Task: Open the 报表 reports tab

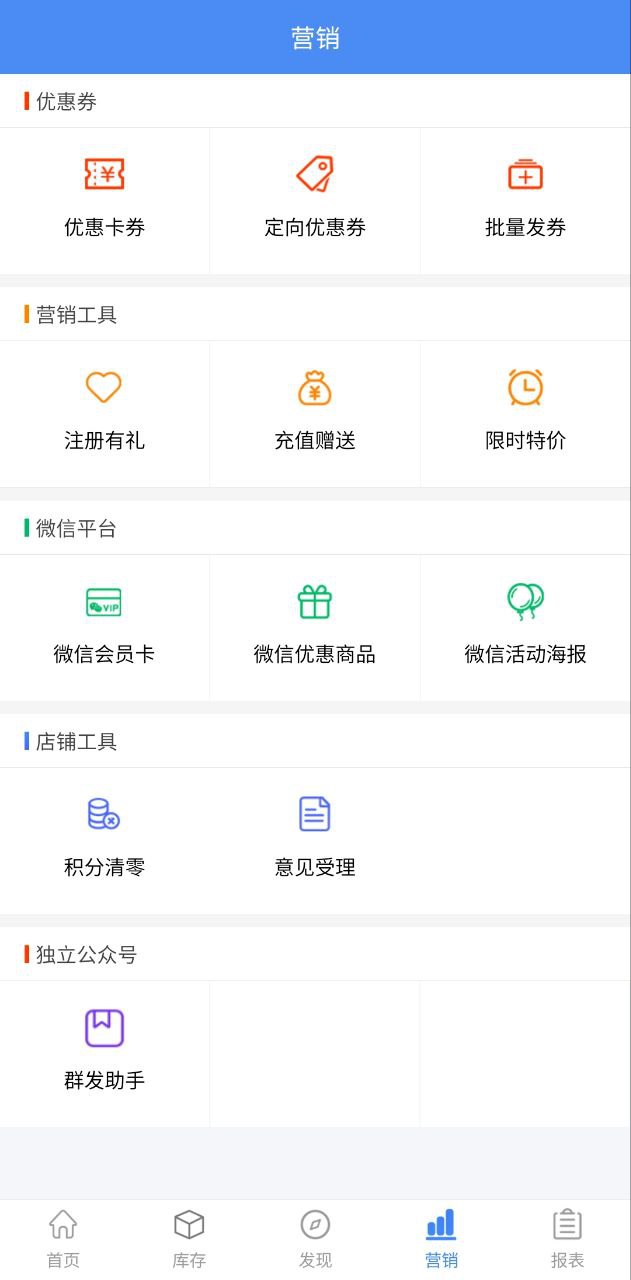Action: 567,1239
